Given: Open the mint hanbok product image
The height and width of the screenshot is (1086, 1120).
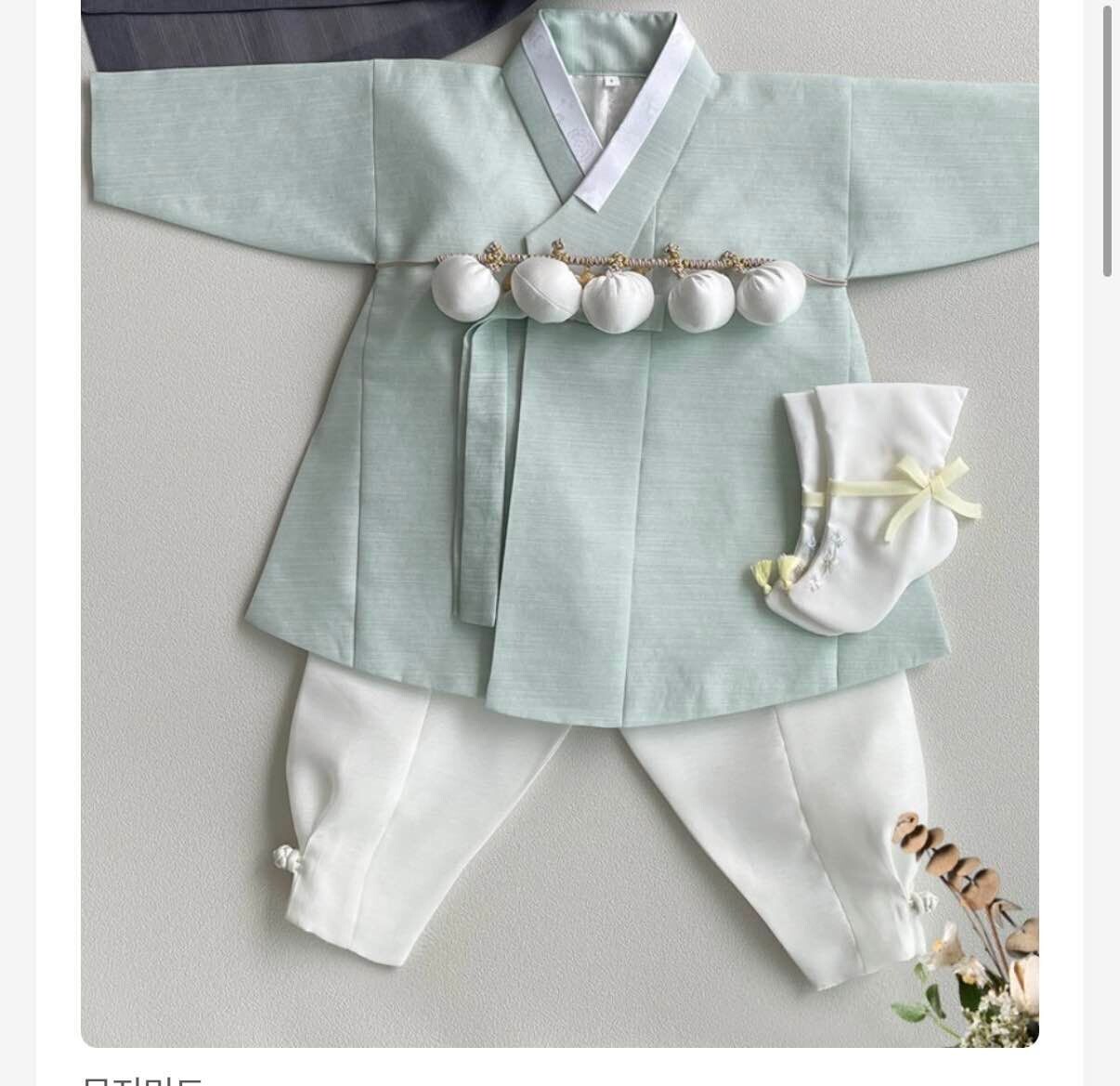Looking at the screenshot, I should (x=559, y=520).
